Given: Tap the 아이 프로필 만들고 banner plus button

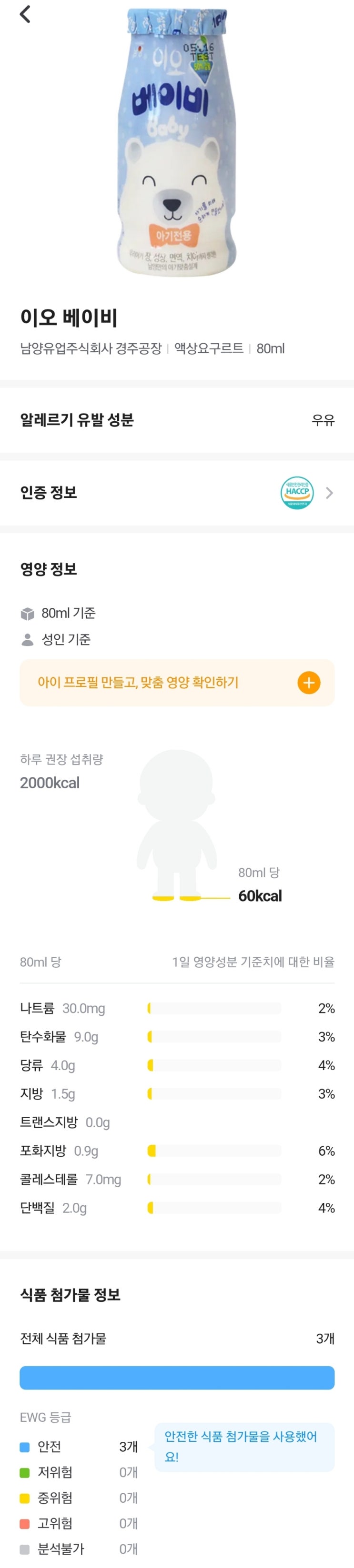Looking at the screenshot, I should point(309,682).
